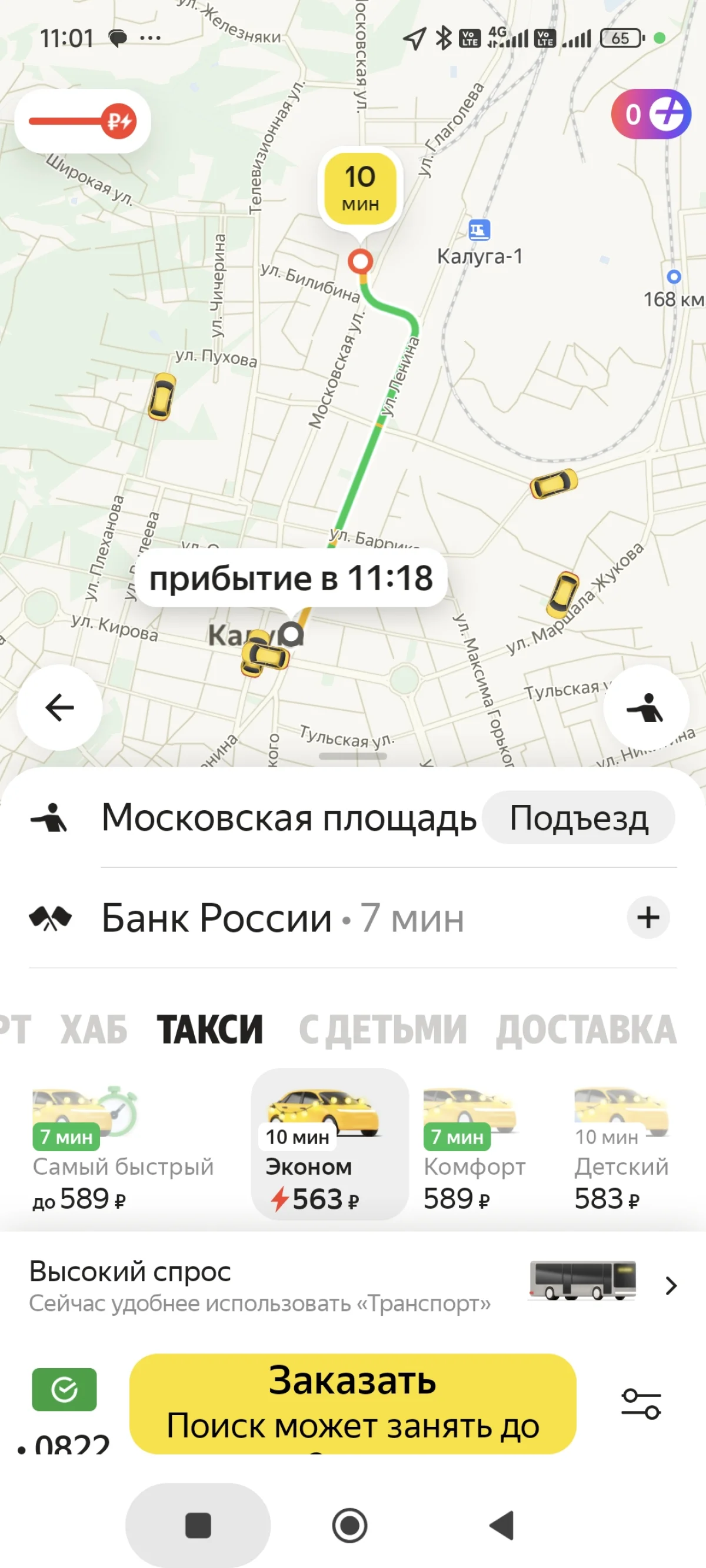Add a stop with the plus icon
The image size is (706, 1568).
(x=648, y=917)
